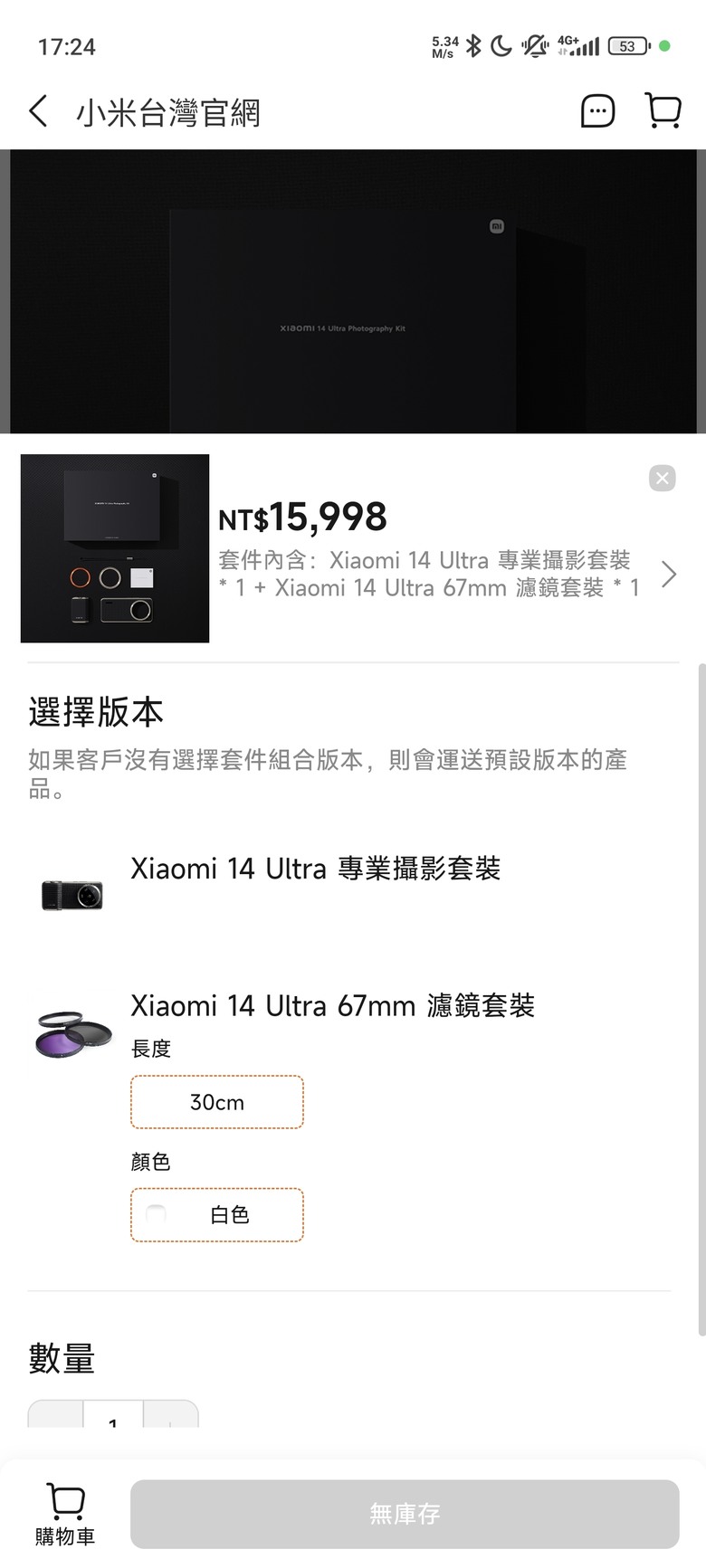Go back from 小米台灣官網 page
The image size is (706, 1568).
click(39, 112)
